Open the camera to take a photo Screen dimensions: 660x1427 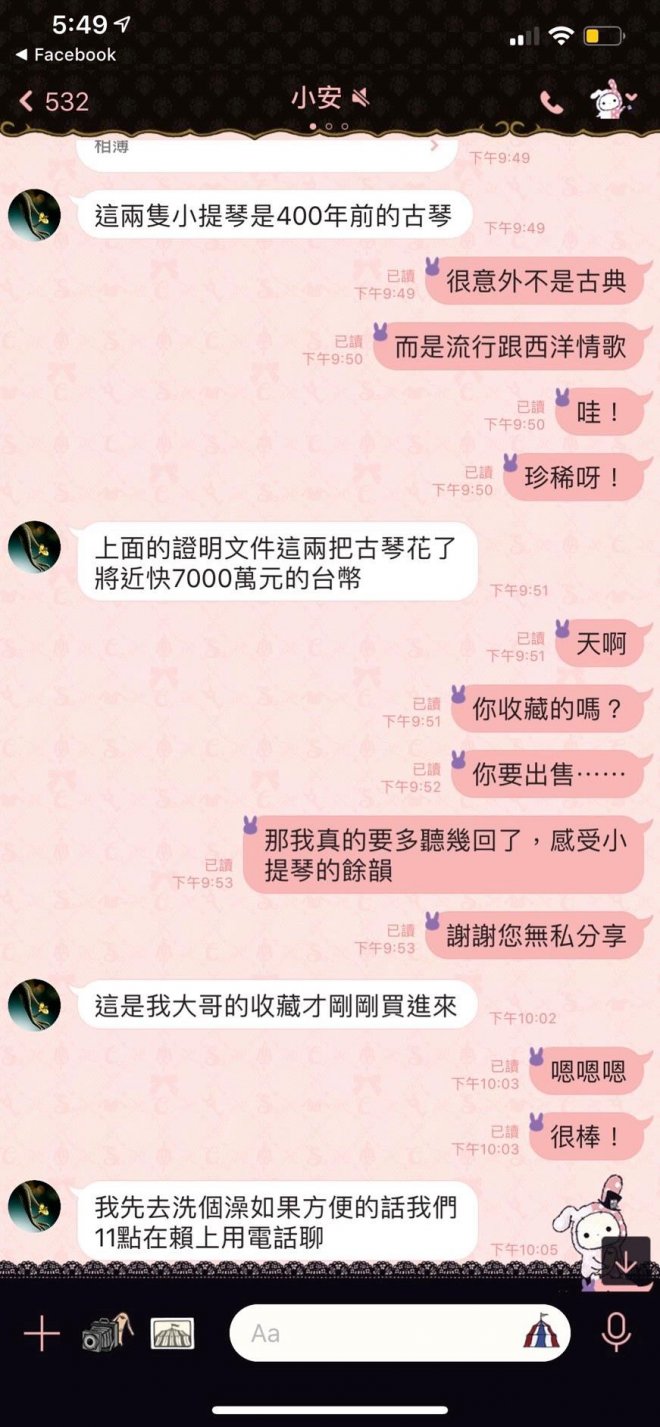click(106, 1332)
